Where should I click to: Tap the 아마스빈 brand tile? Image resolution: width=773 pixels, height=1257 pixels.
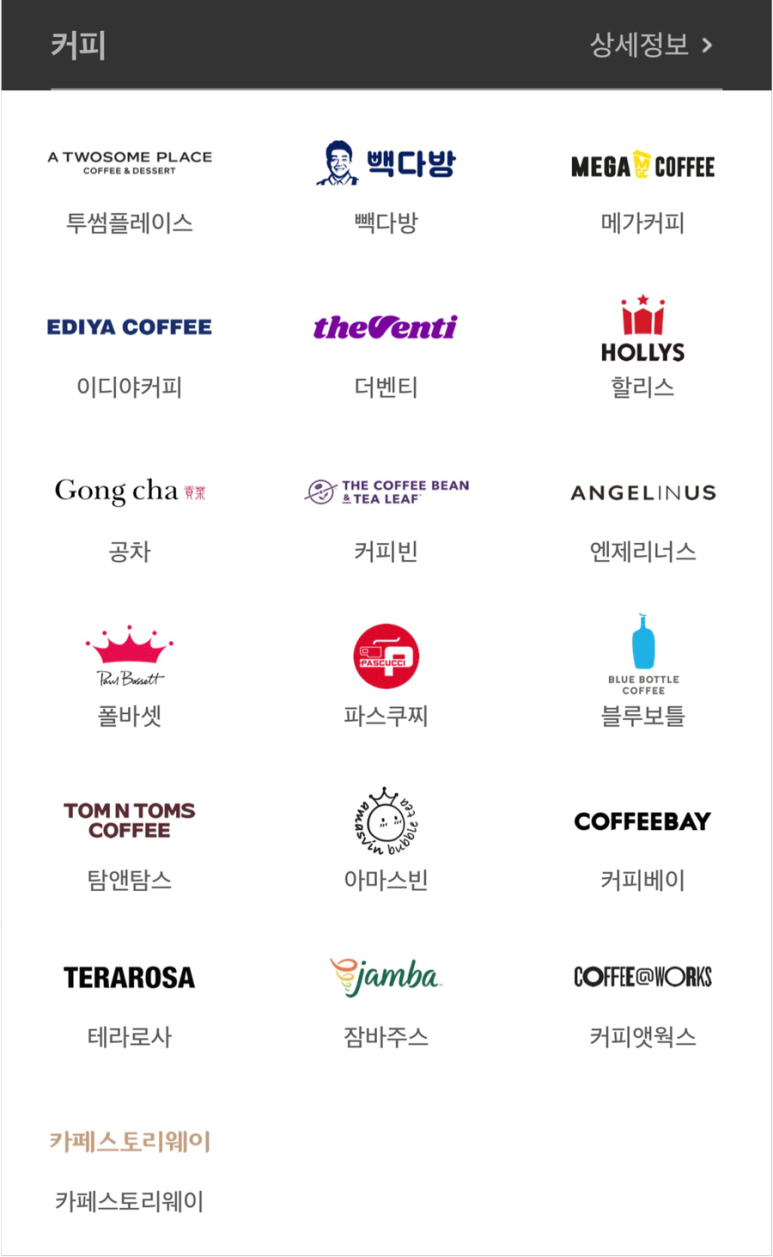(386, 841)
